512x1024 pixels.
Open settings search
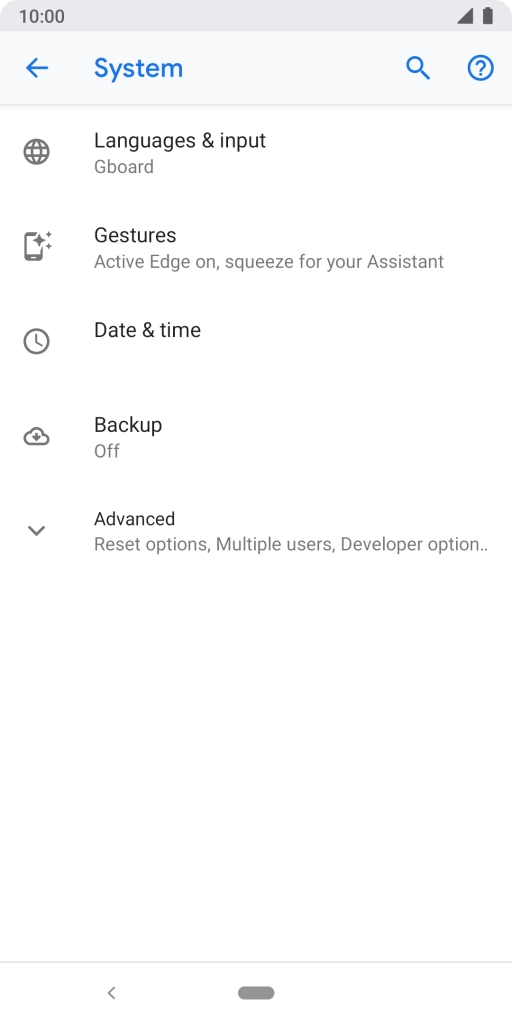[x=418, y=68]
